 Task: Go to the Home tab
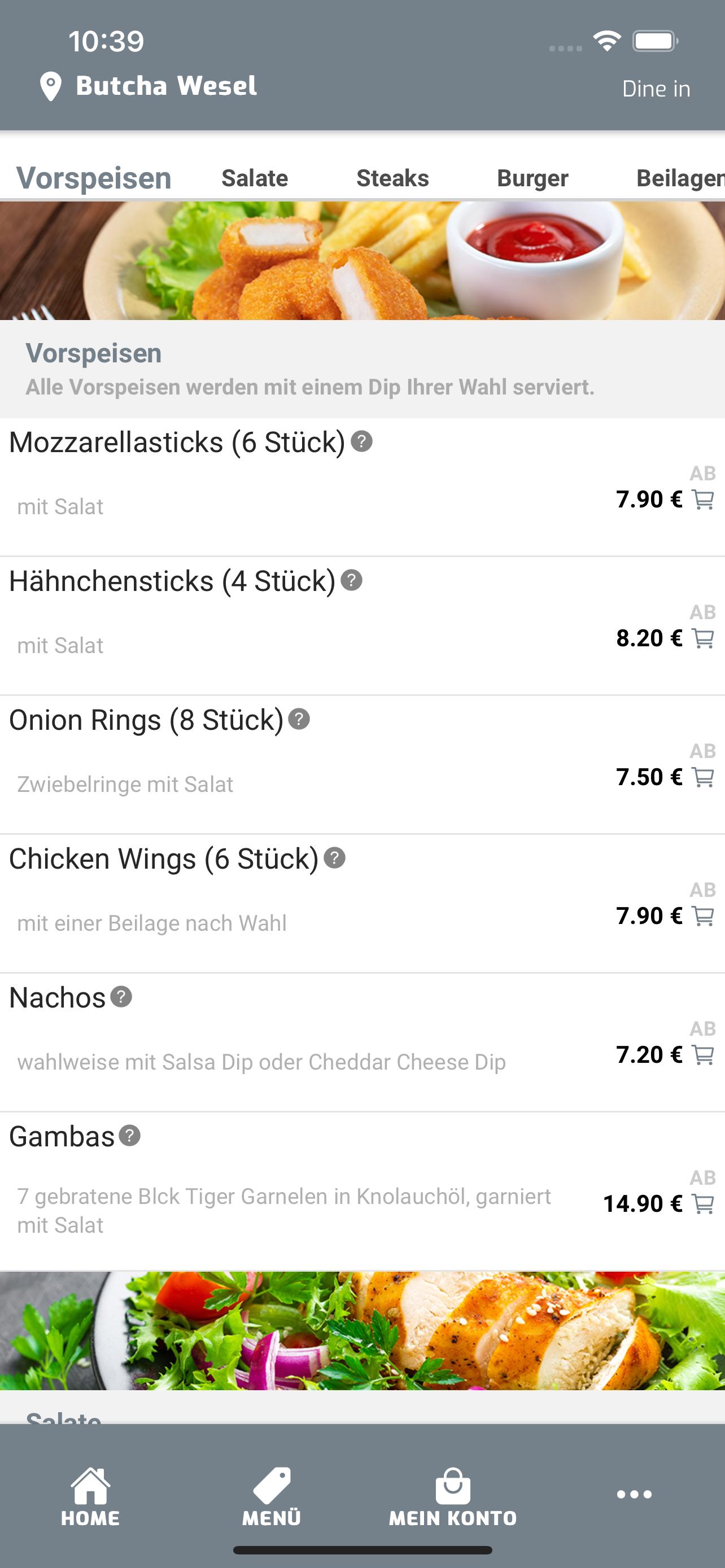[91, 1497]
